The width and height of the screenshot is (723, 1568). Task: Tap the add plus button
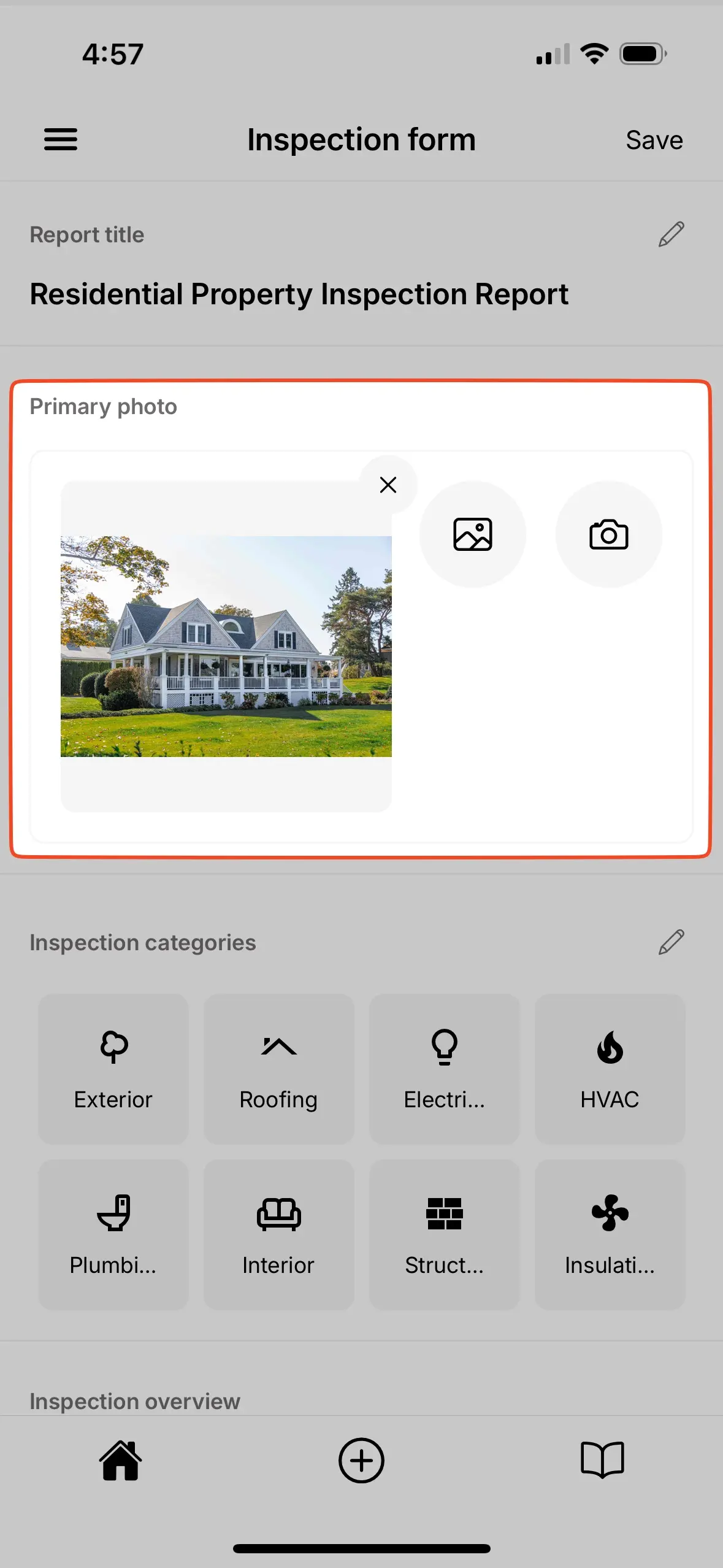(x=361, y=1461)
